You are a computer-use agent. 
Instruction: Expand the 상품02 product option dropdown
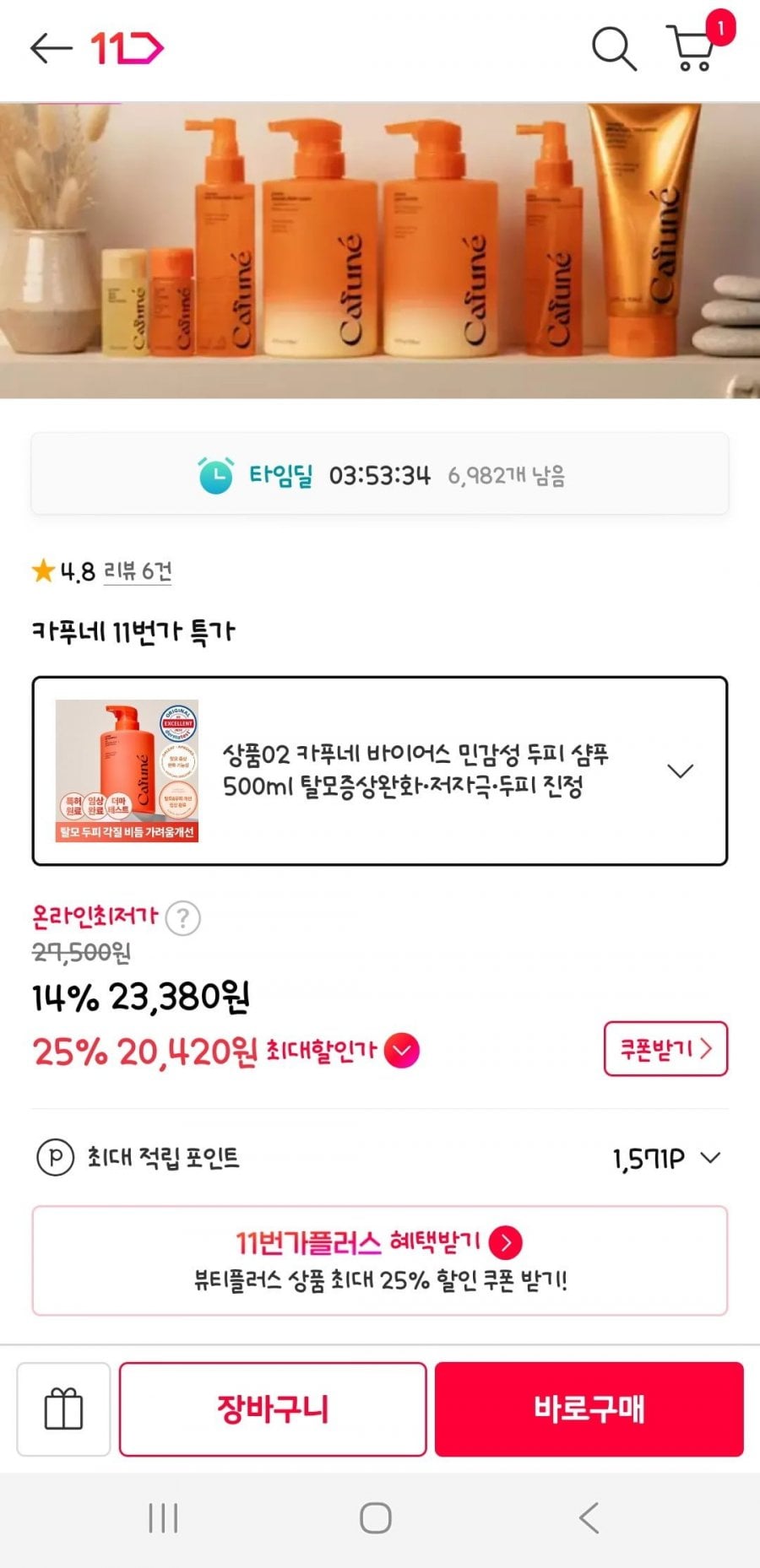pos(380,770)
